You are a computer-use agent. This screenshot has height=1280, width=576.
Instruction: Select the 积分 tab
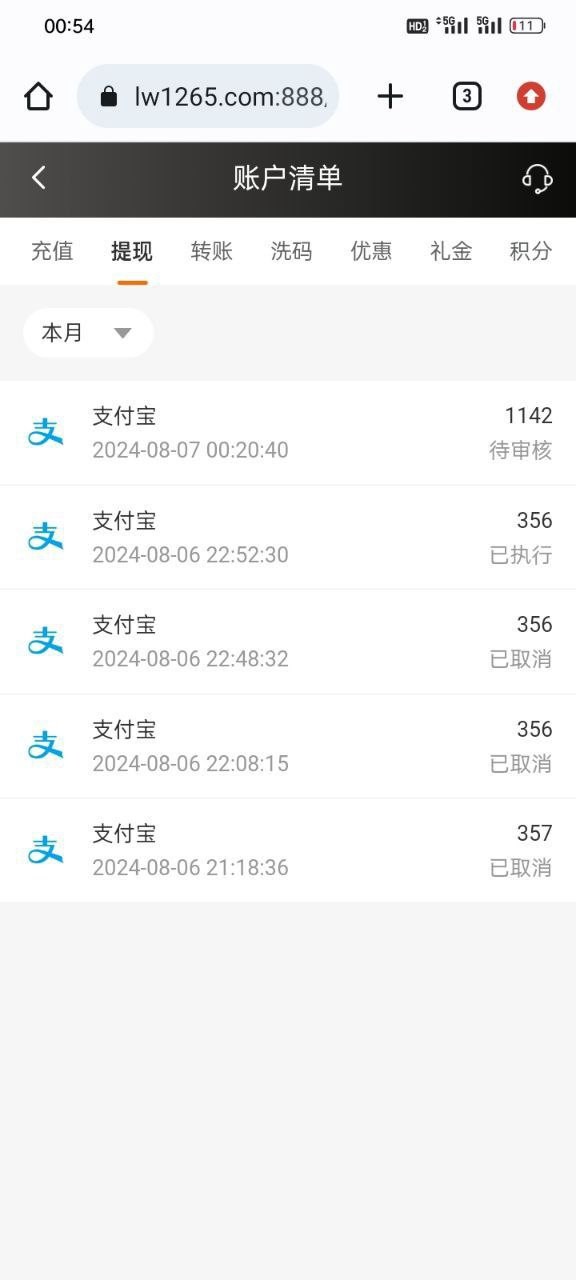[x=531, y=251]
